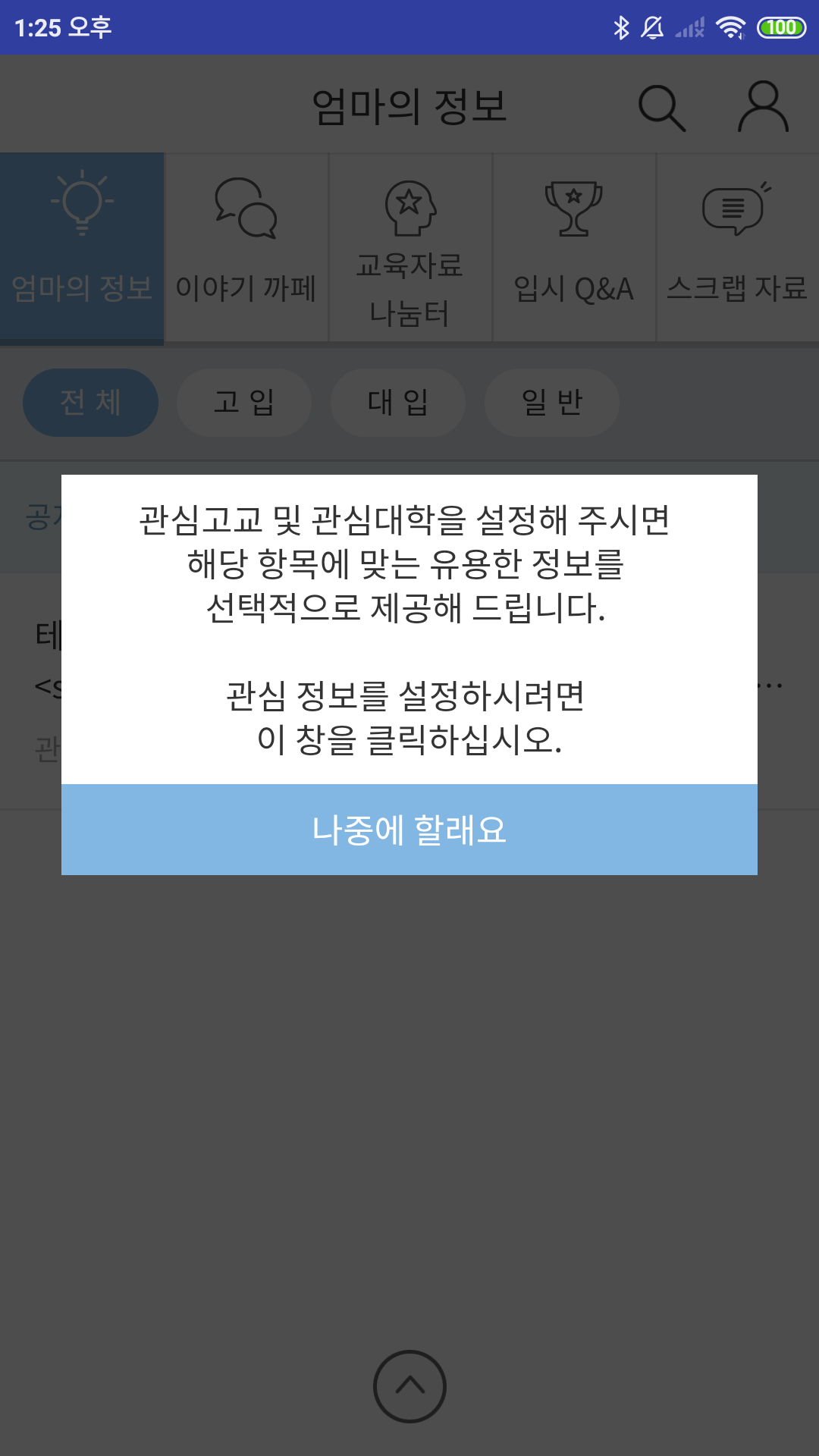Select the 일반 filter chip
819x1456 pixels.
click(x=551, y=402)
